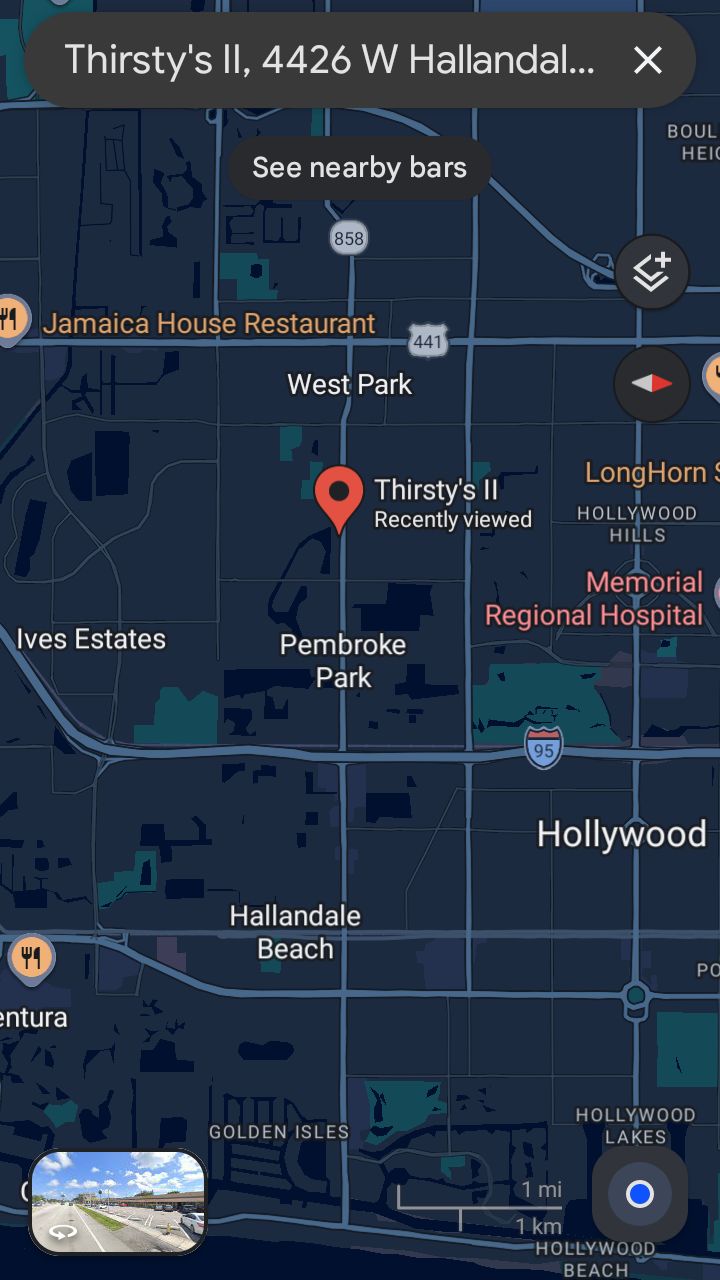This screenshot has height=1280, width=720.
Task: Tap the compass orientation icon
Action: 651,384
